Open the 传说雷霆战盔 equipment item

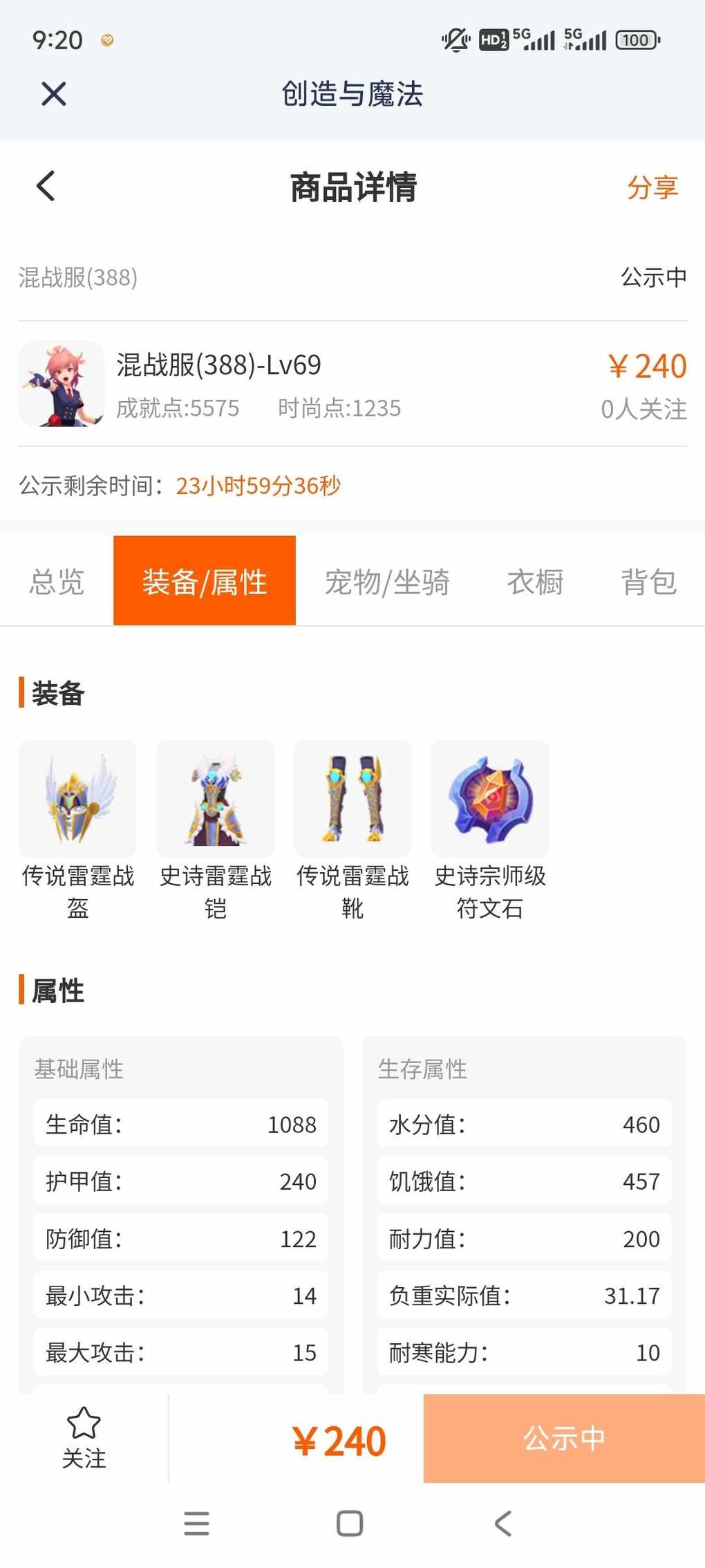point(77,800)
